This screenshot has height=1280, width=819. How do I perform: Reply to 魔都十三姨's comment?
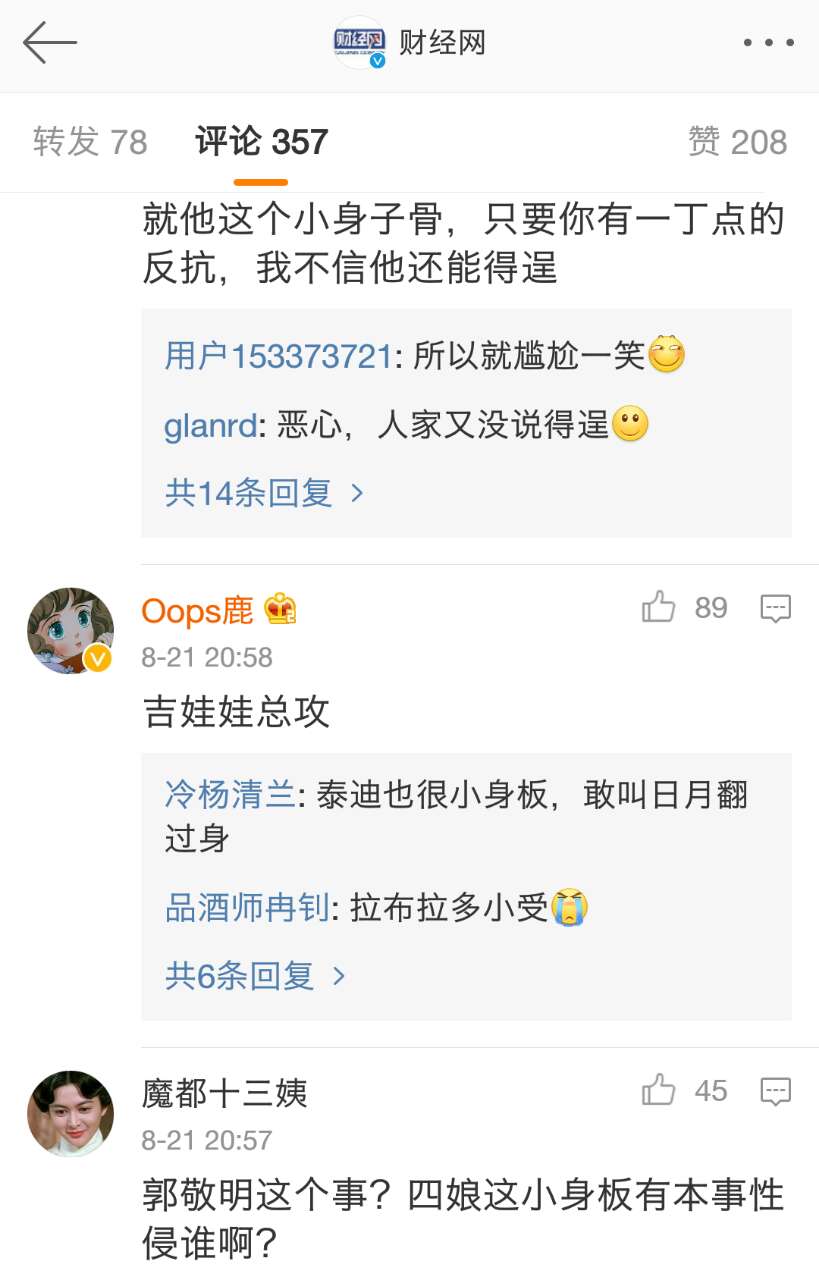(776, 1091)
